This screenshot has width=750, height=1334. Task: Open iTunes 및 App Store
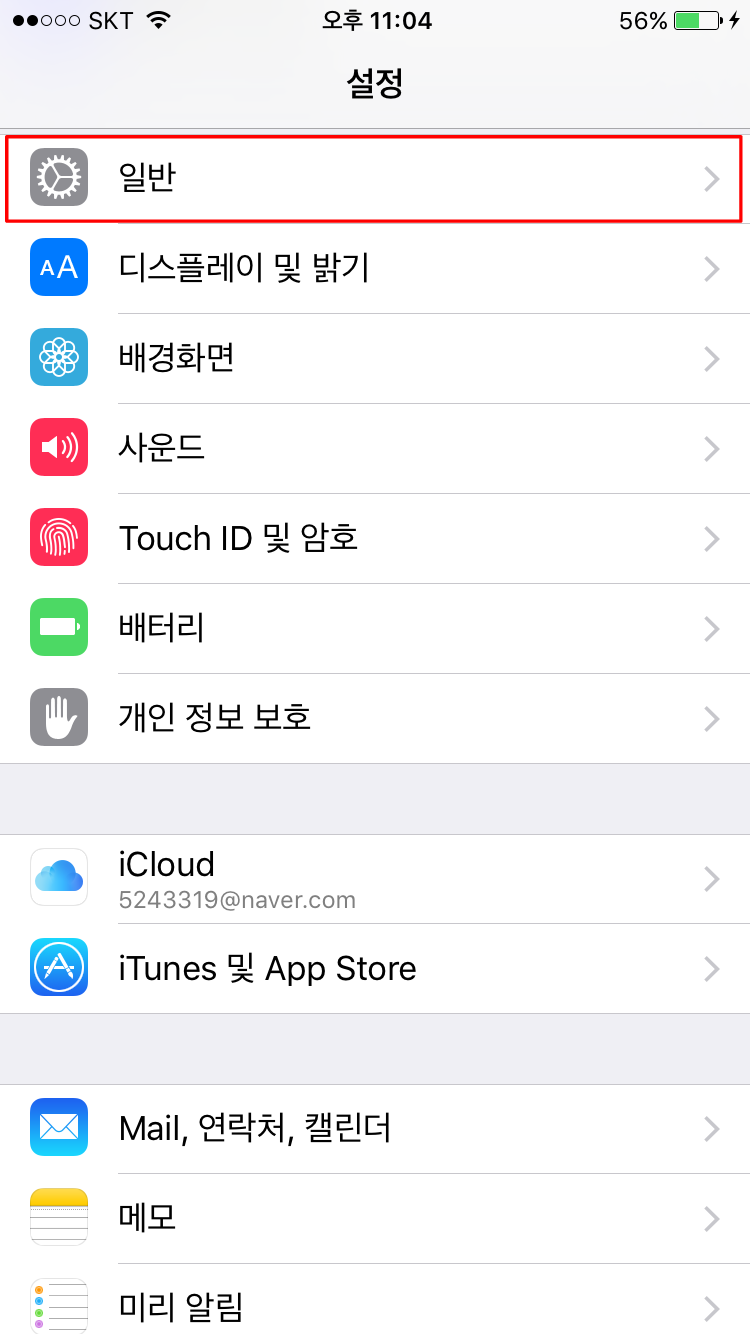(375, 969)
